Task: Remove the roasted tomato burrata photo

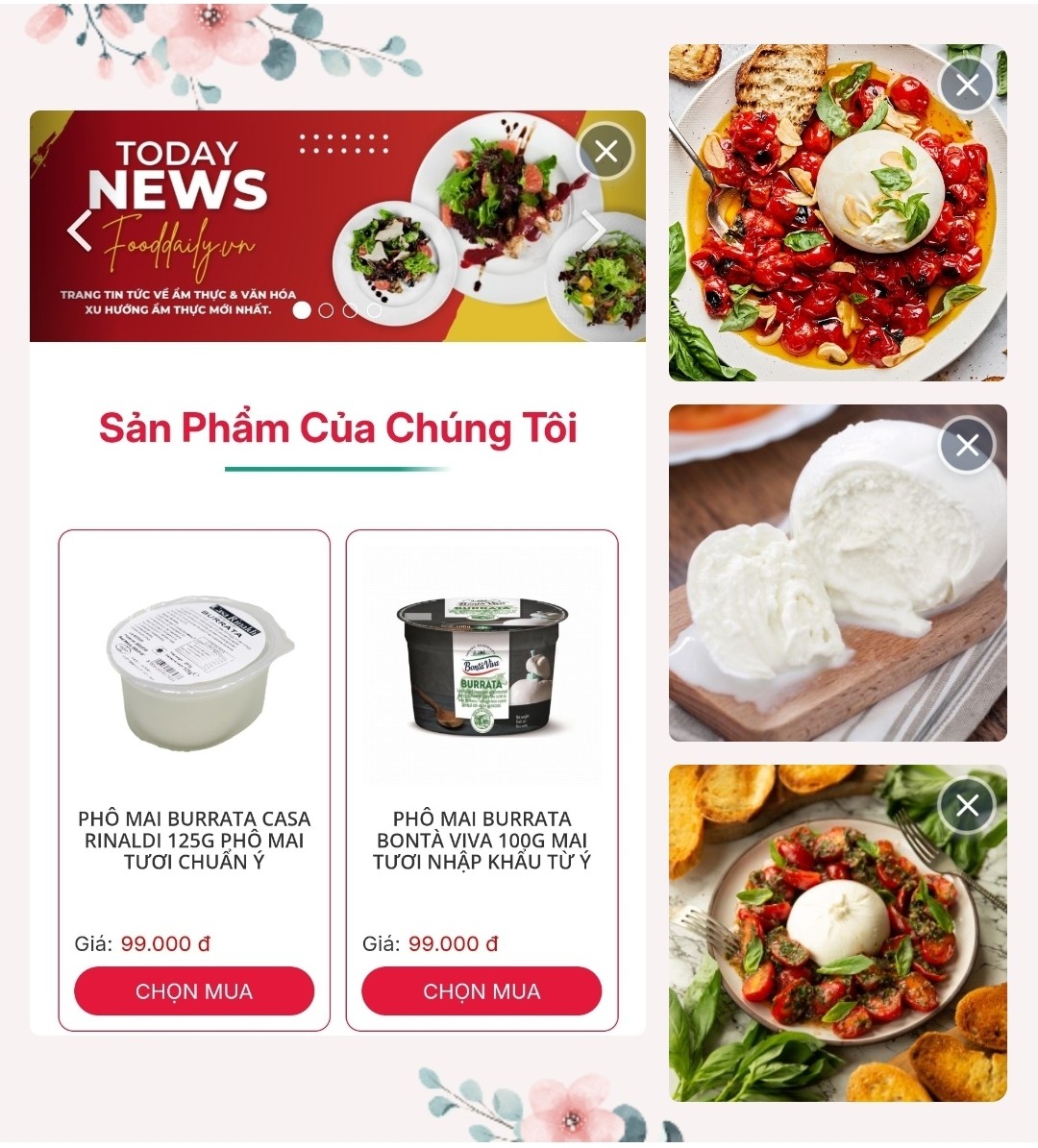Action: (x=967, y=85)
